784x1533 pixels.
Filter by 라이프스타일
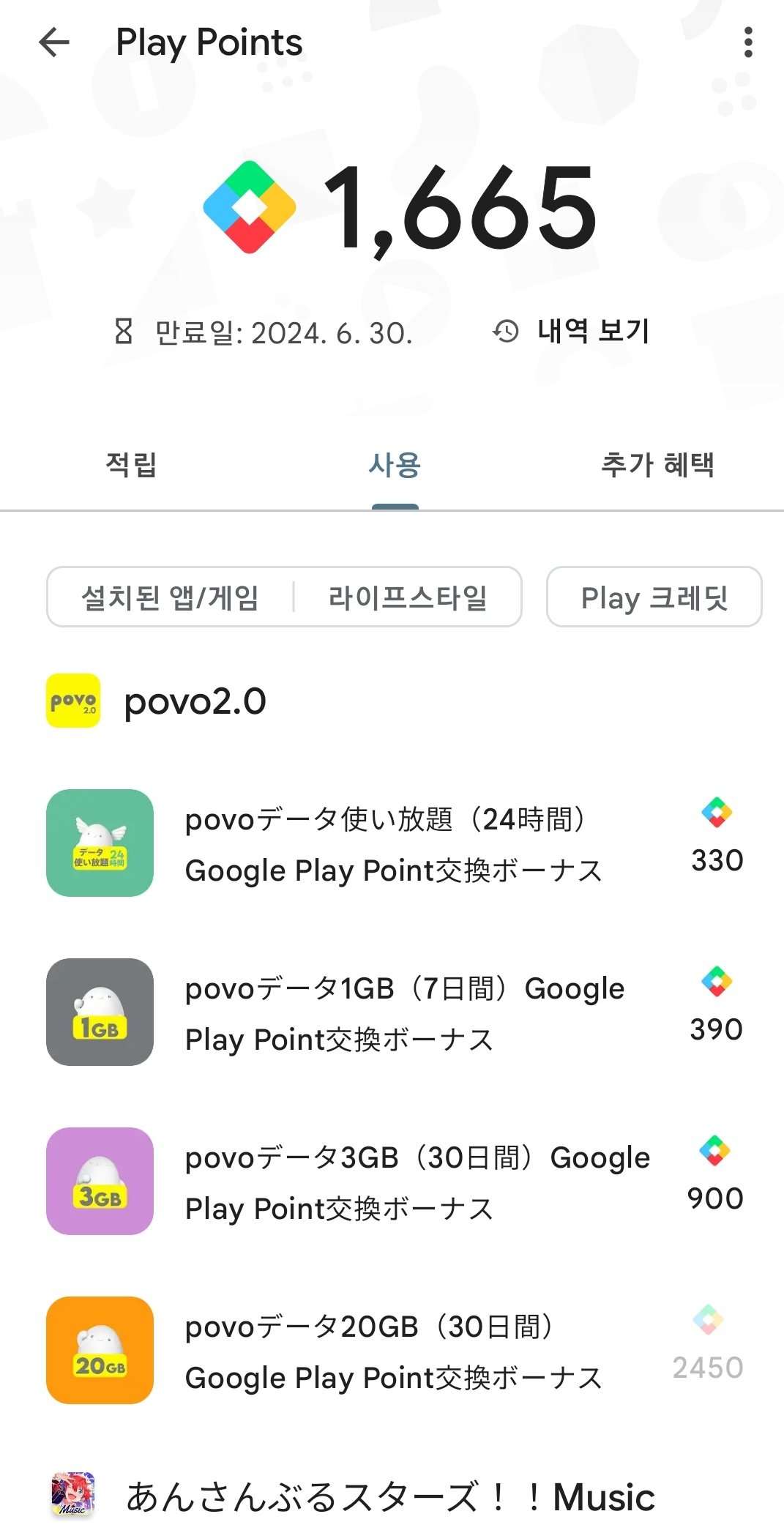(x=408, y=597)
